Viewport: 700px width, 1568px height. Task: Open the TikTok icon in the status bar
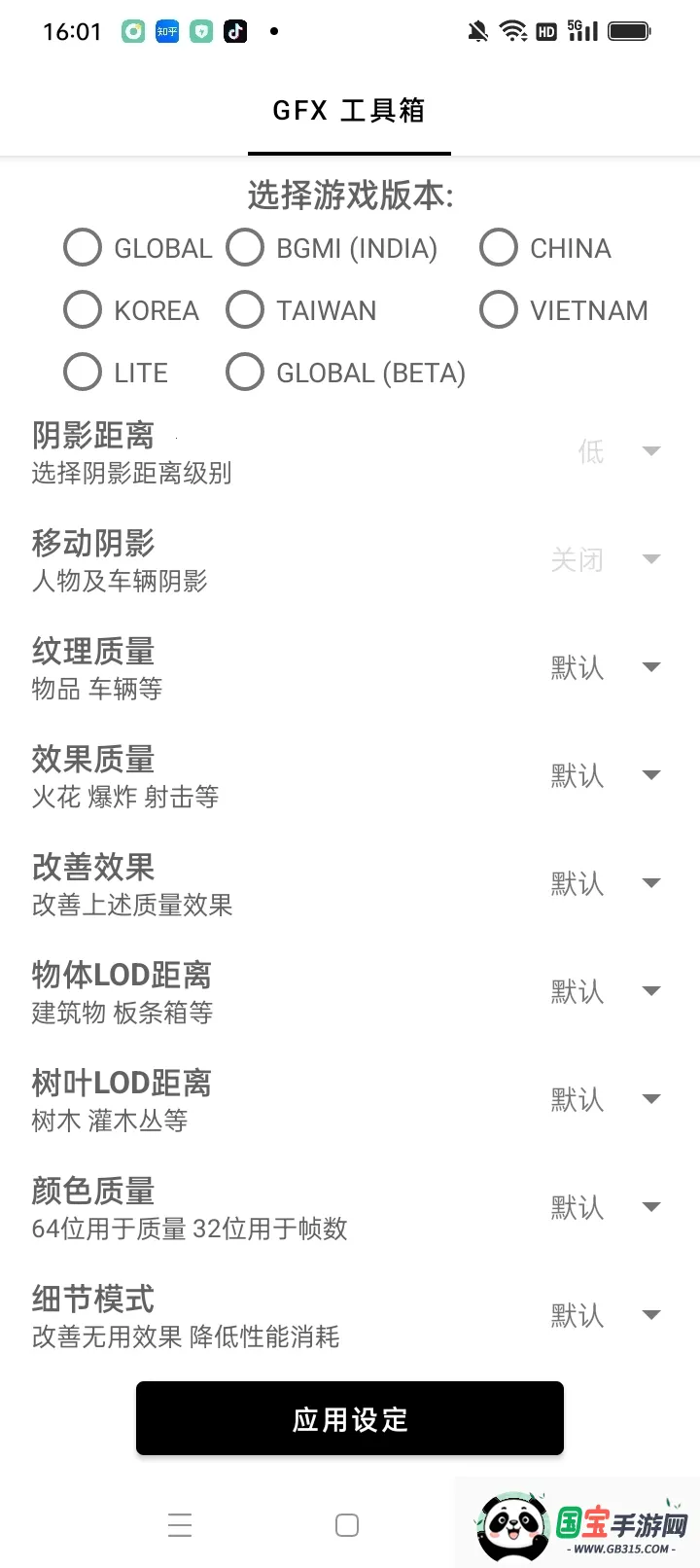[x=232, y=31]
